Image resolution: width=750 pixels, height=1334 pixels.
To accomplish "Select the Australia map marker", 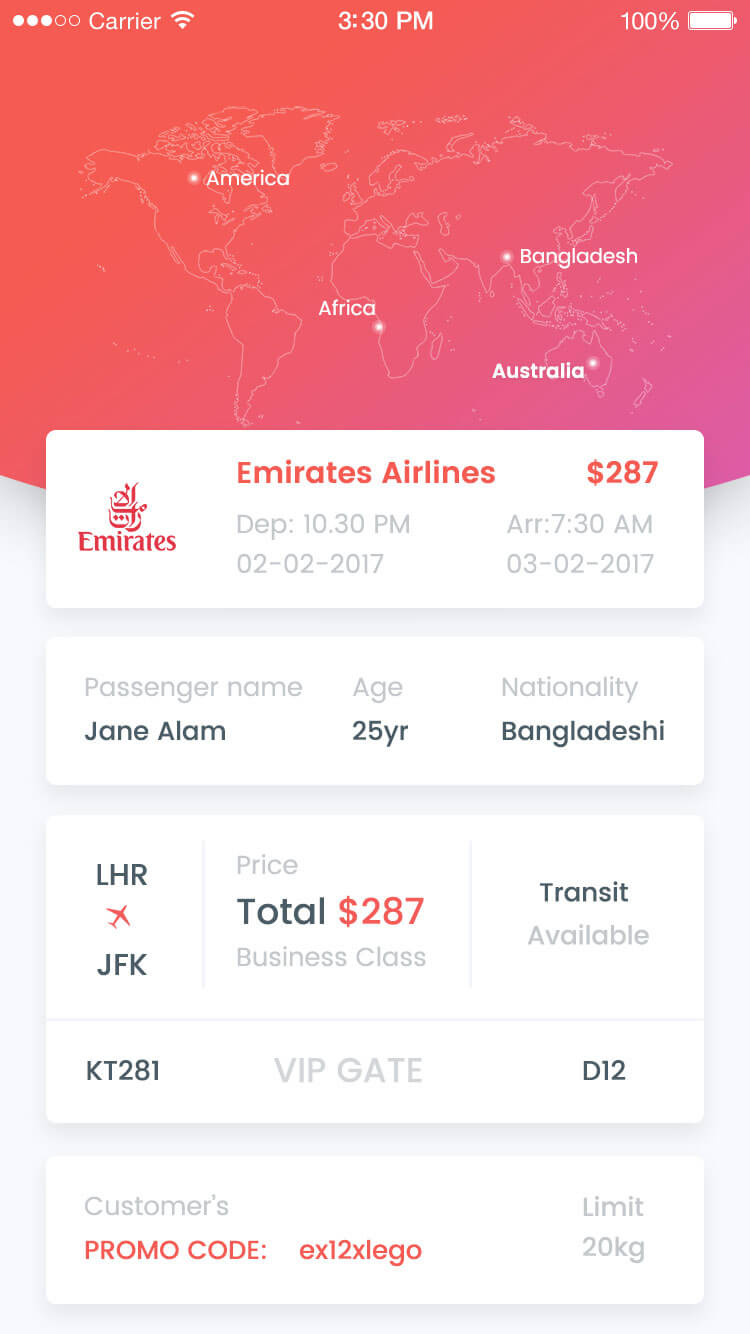I will click(x=592, y=362).
